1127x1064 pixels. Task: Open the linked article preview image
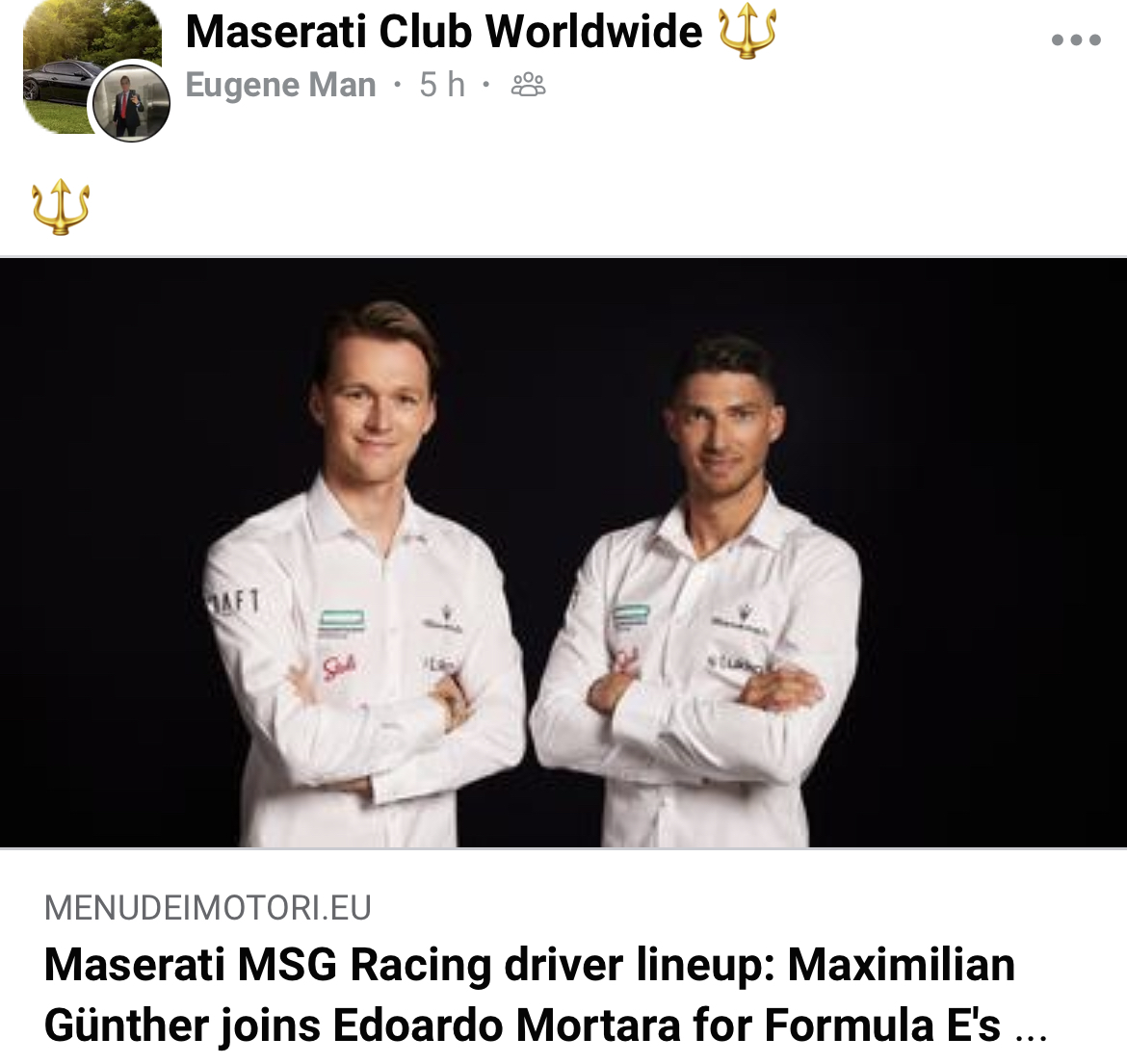pyautogui.click(x=563, y=553)
